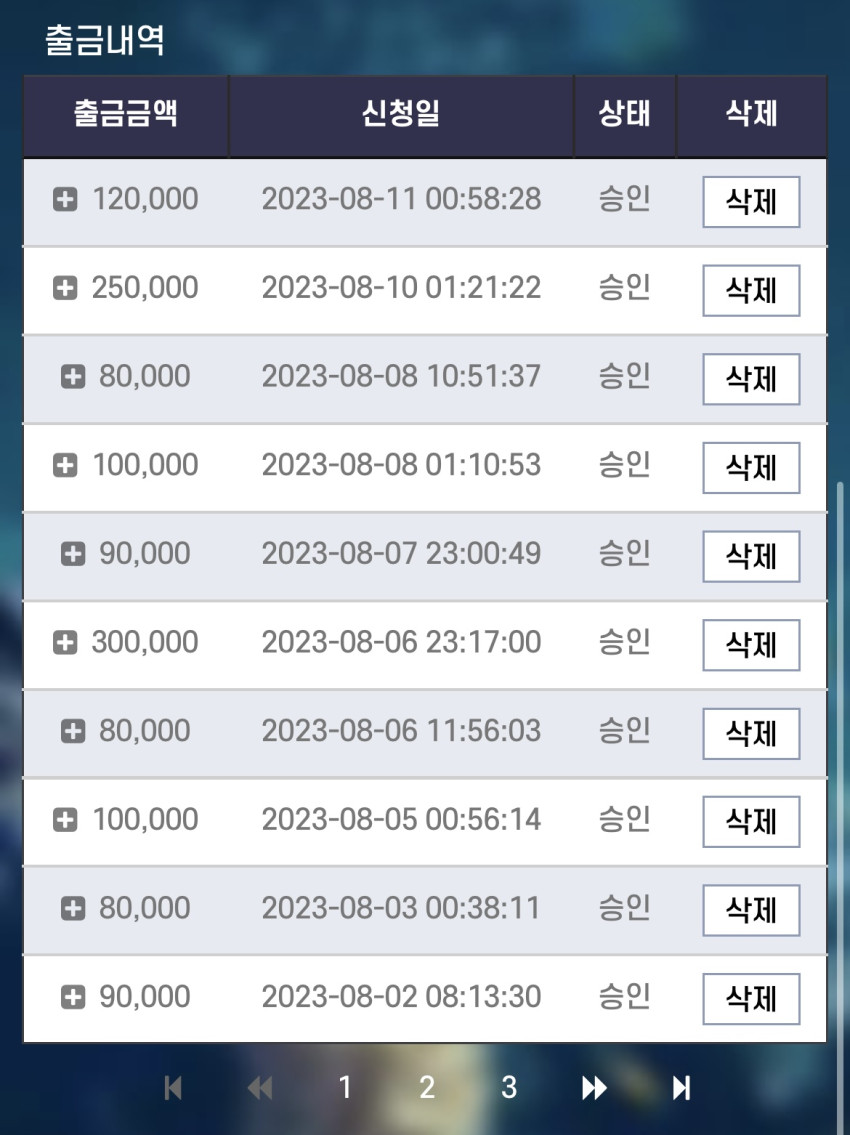Viewport: 850px width, 1135px height.
Task: Expand details of the 2023-08-08 01:10:53 entry
Action: (x=65, y=465)
